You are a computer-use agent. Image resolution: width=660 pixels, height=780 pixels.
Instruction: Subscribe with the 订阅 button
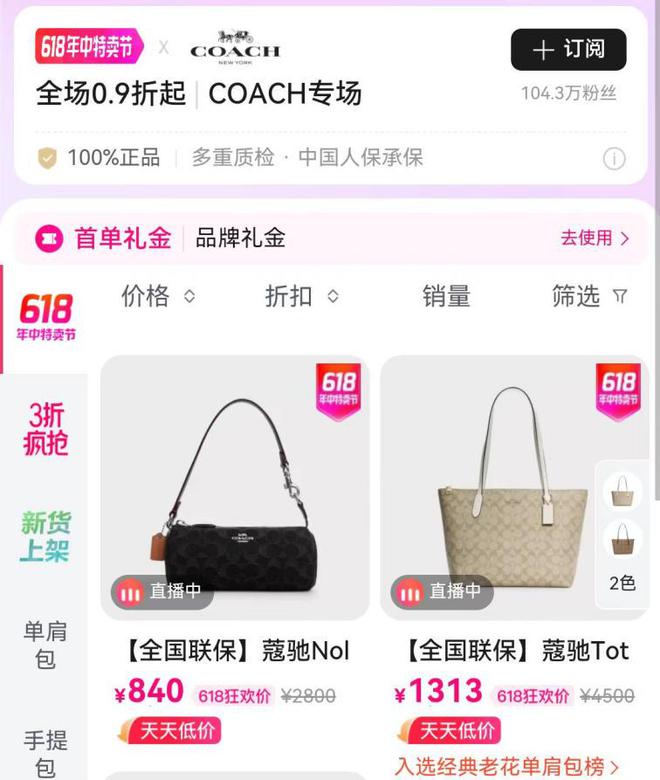pos(568,50)
